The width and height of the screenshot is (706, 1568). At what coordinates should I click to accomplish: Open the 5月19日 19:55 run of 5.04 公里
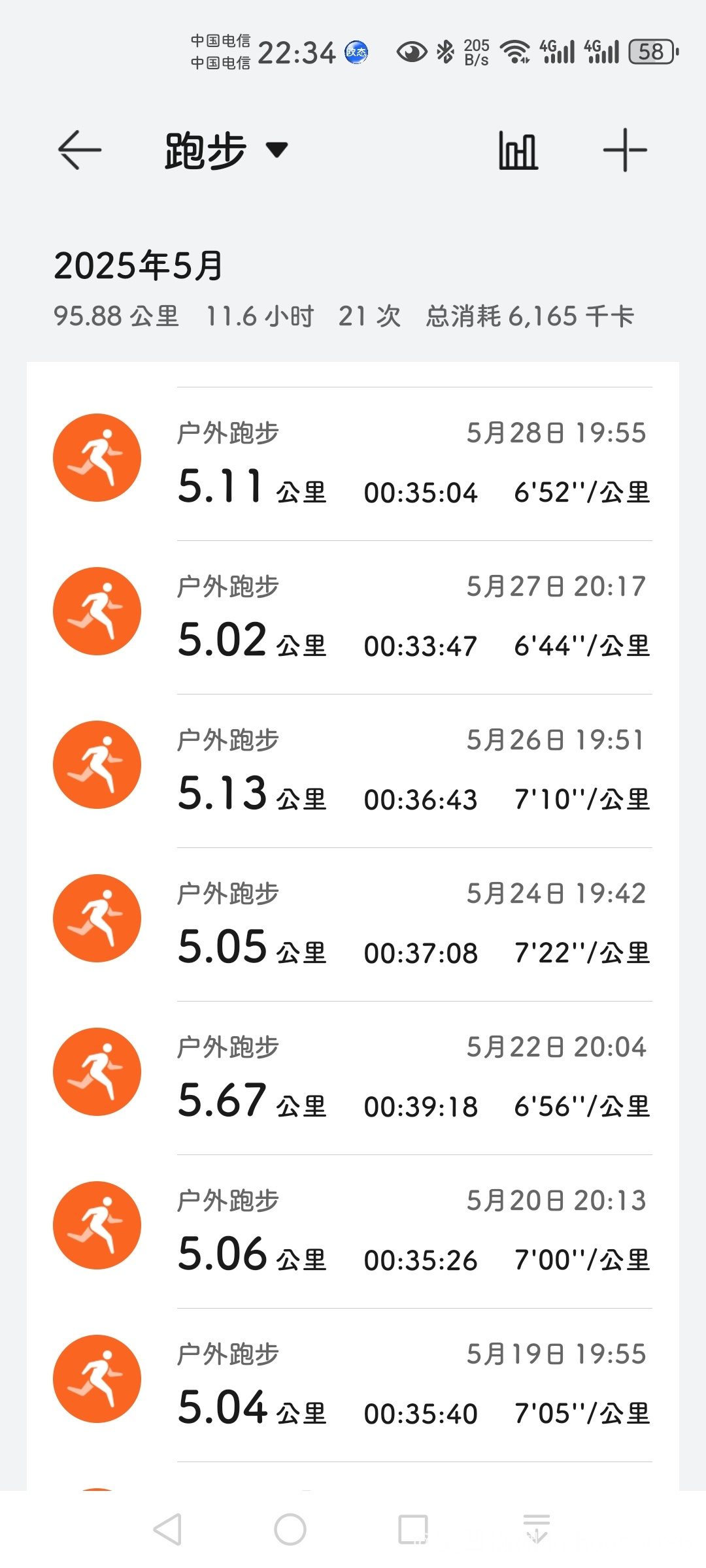(x=353, y=1385)
